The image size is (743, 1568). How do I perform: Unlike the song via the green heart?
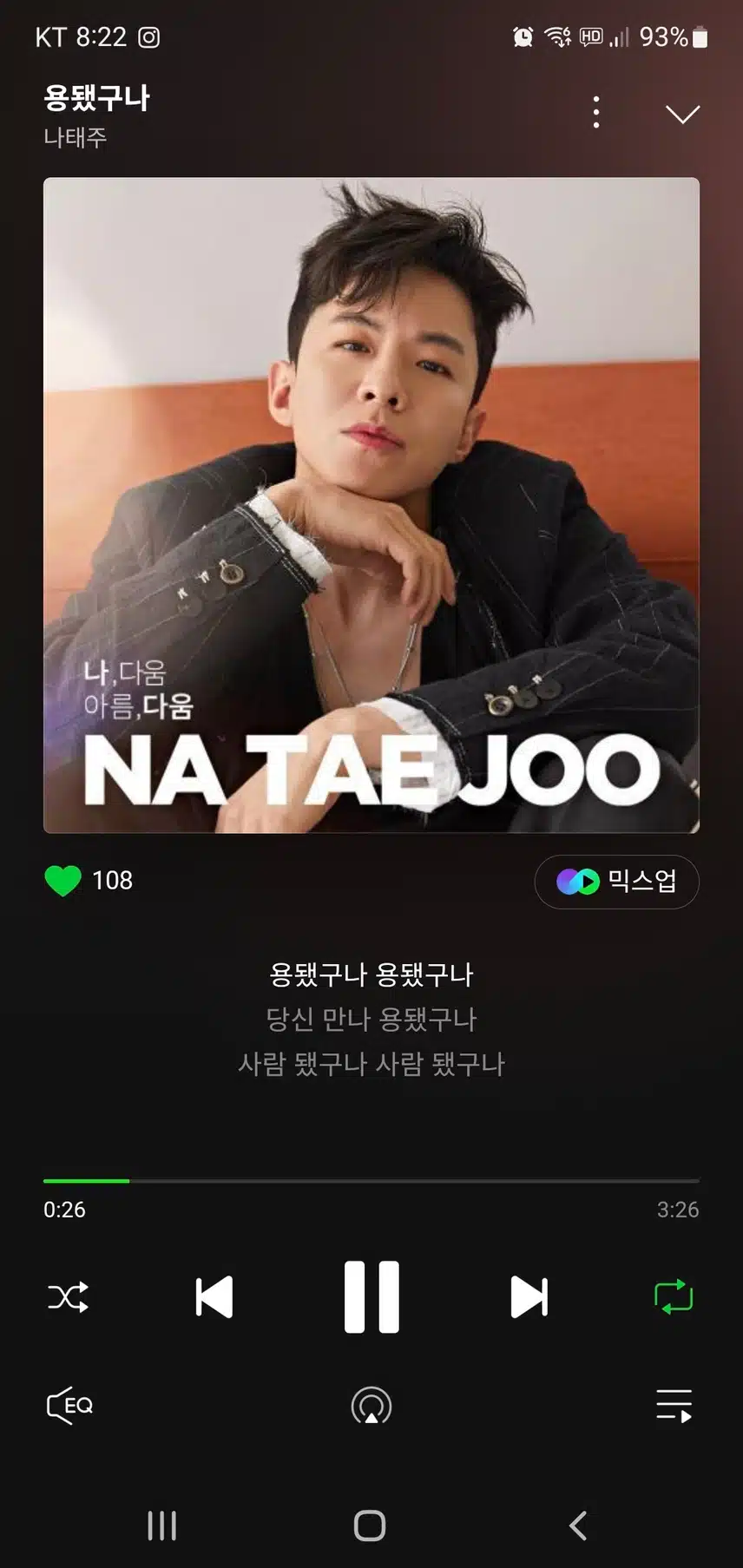click(x=62, y=881)
